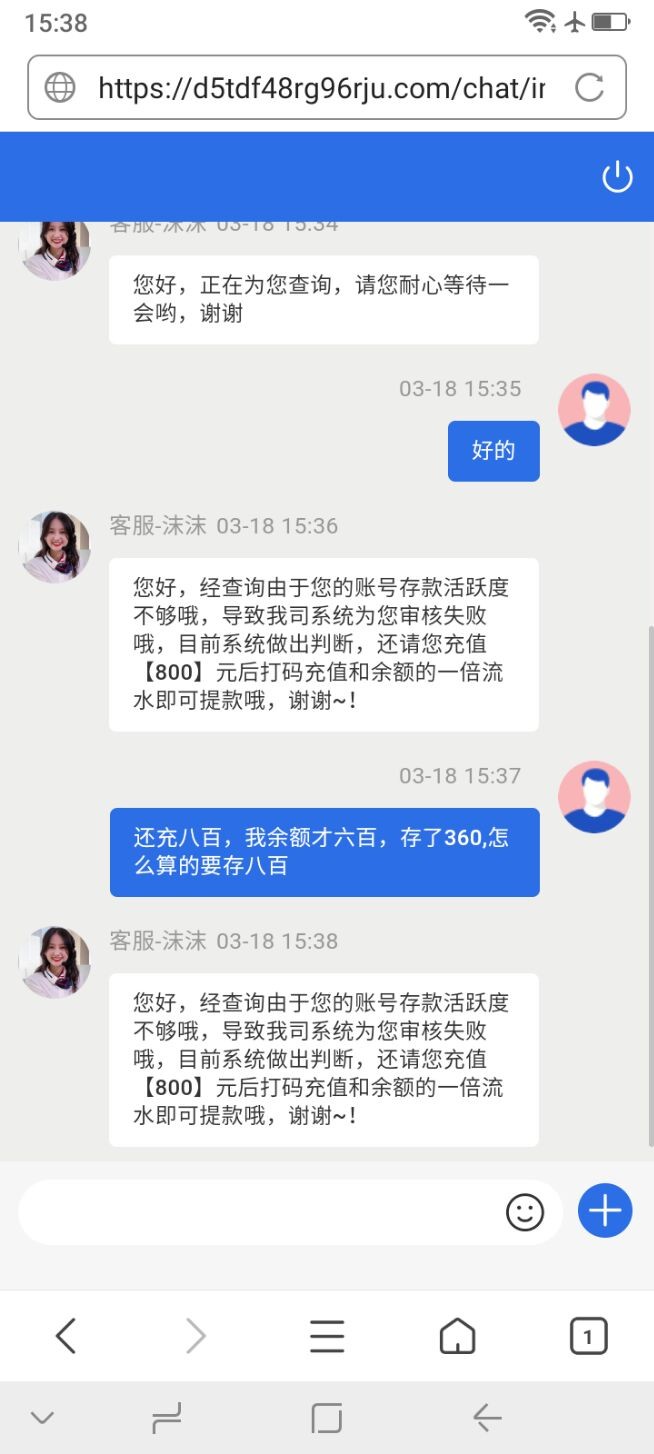Image resolution: width=654 pixels, height=1454 pixels.
Task: Open the emoji picker
Action: [525, 1212]
